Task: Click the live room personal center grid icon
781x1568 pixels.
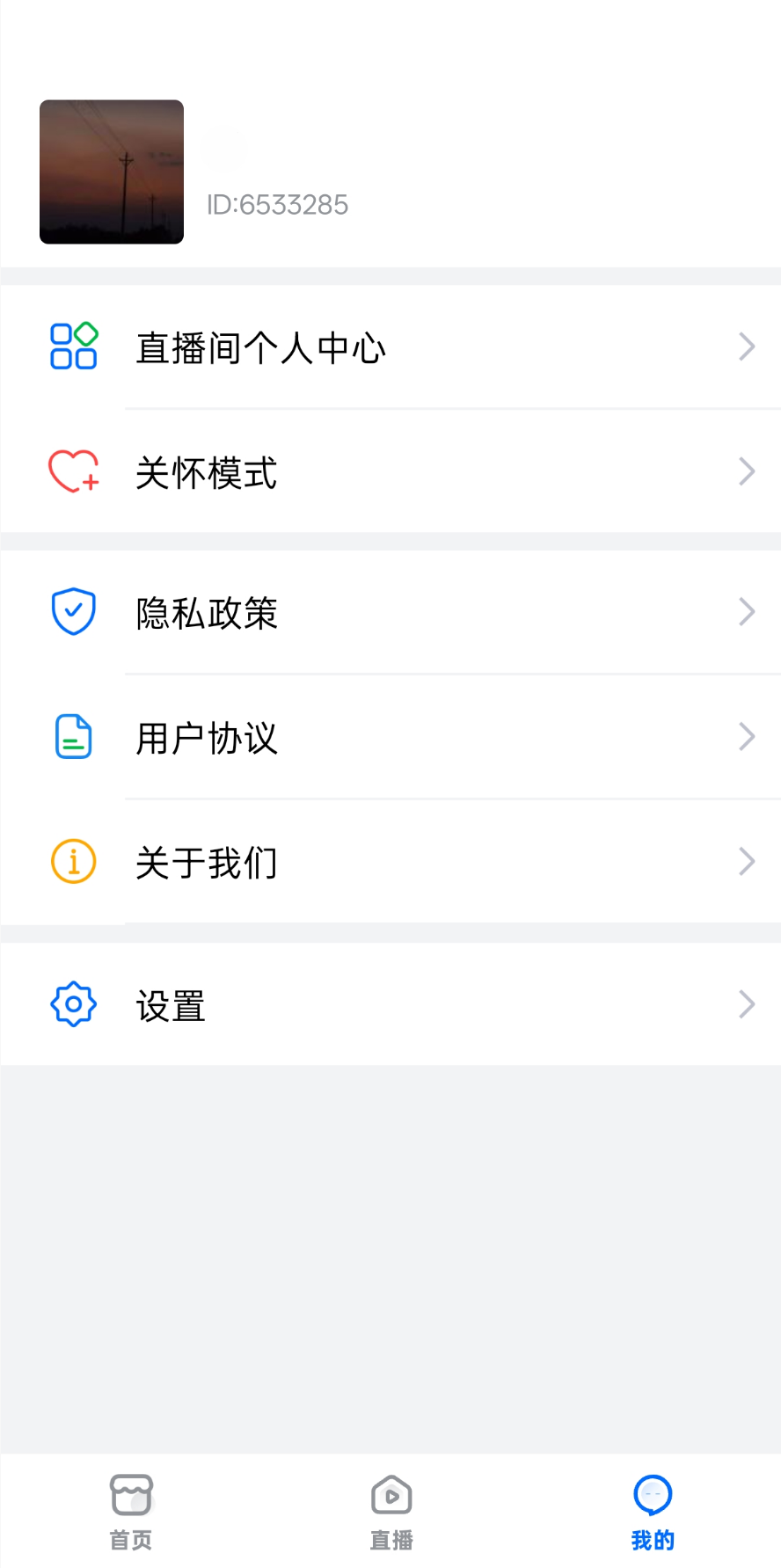Action: [73, 346]
